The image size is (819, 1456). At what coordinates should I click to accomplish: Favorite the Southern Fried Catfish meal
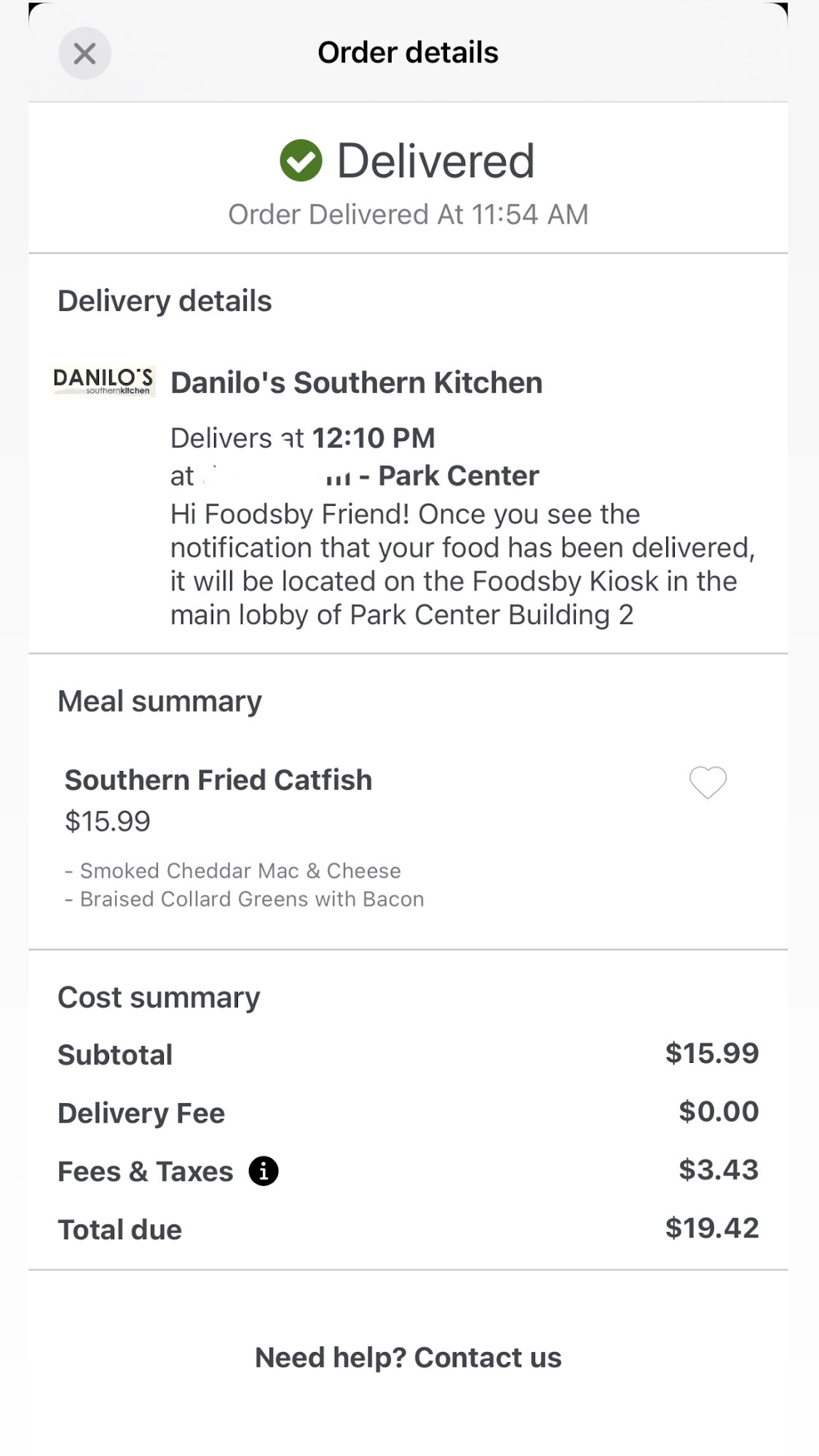pyautogui.click(x=708, y=783)
